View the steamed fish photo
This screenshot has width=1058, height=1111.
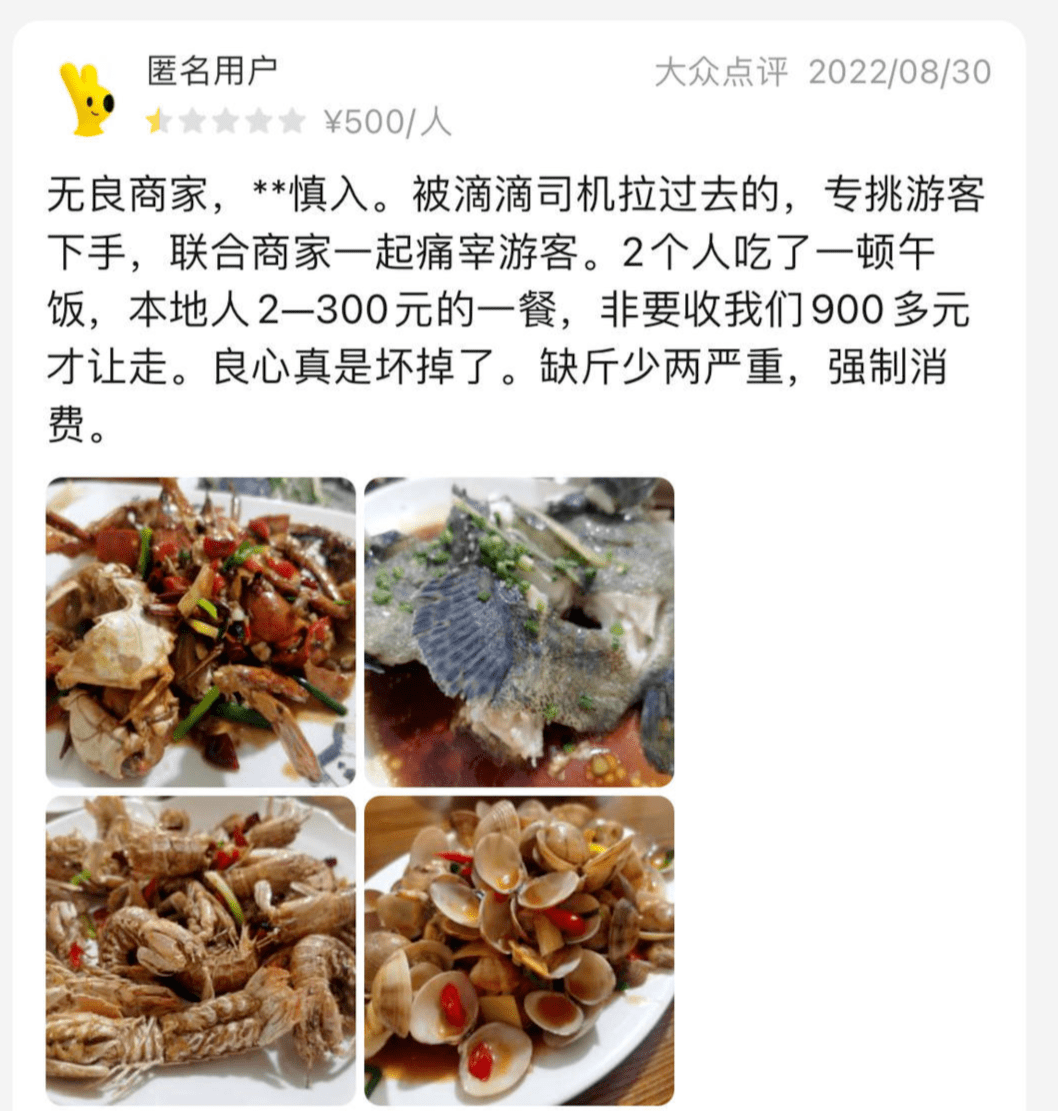pos(518,632)
